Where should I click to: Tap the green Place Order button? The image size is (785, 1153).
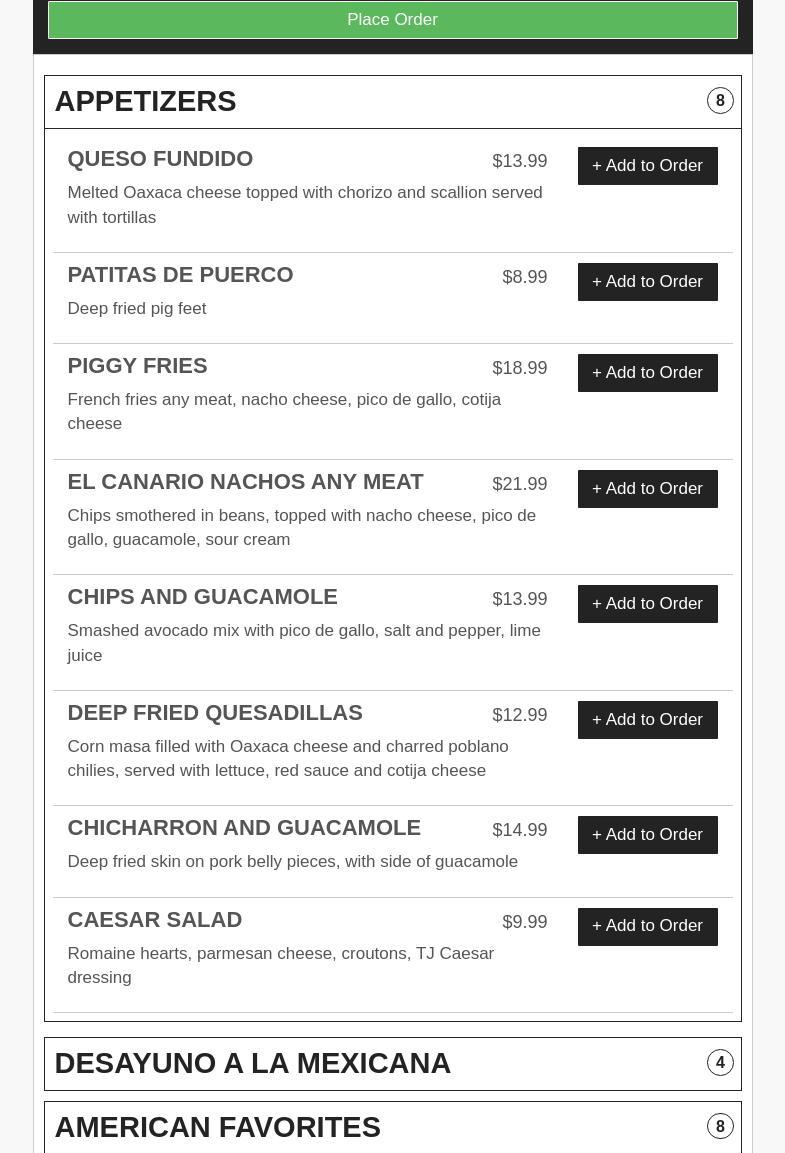(x=392, y=20)
